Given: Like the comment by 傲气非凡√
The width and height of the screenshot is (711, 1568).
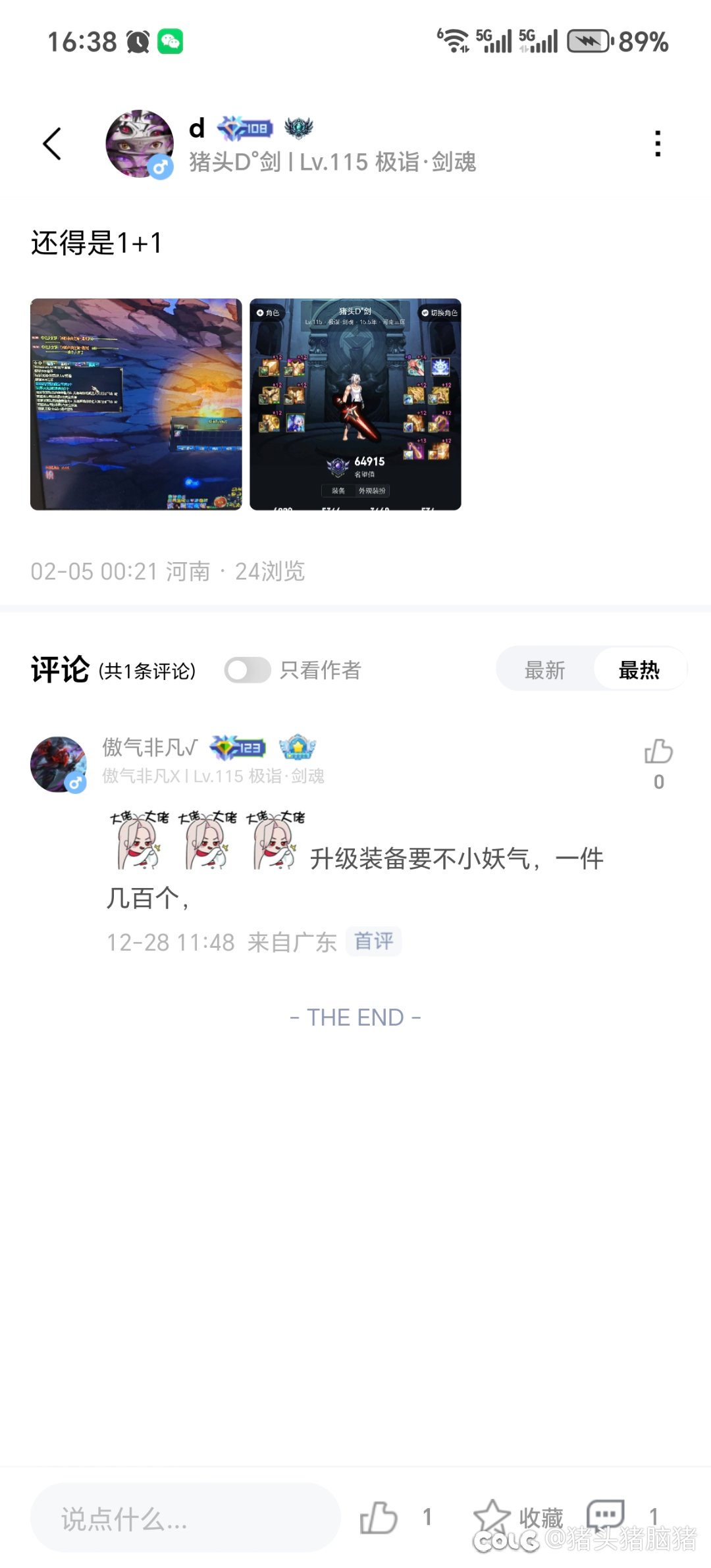Looking at the screenshot, I should tap(658, 752).
